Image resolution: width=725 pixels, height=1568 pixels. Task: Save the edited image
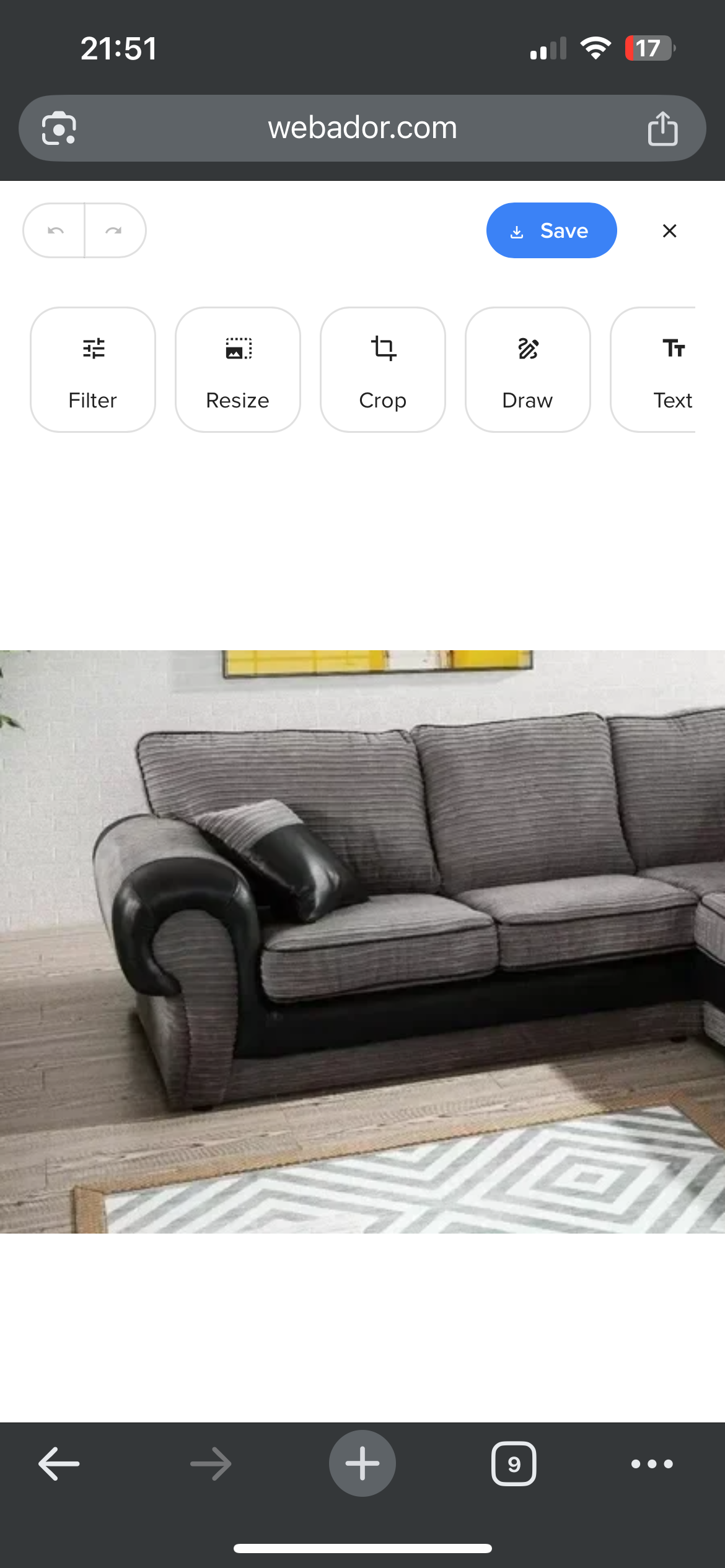(x=551, y=230)
